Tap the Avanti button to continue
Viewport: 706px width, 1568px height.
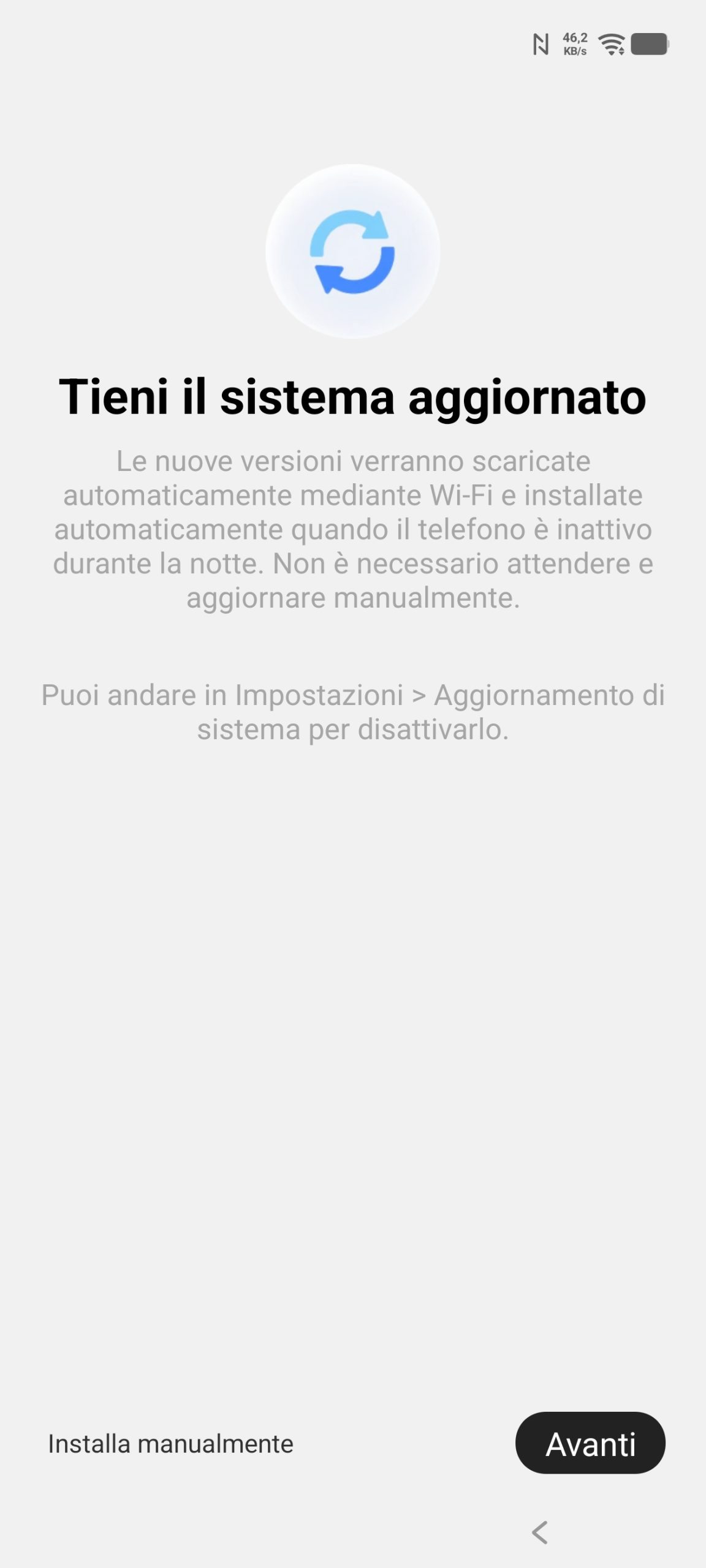tap(590, 1443)
